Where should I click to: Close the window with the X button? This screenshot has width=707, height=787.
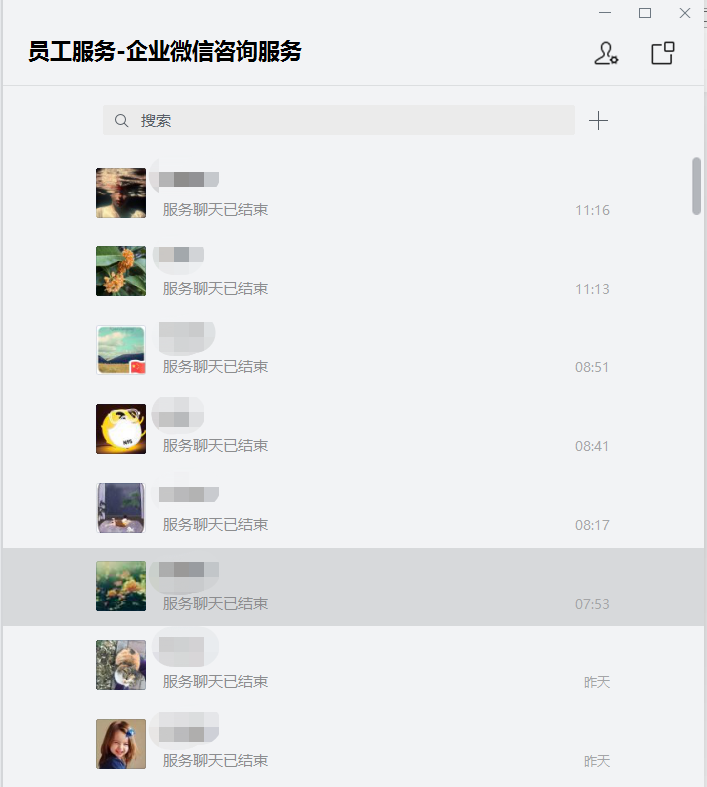pos(685,13)
